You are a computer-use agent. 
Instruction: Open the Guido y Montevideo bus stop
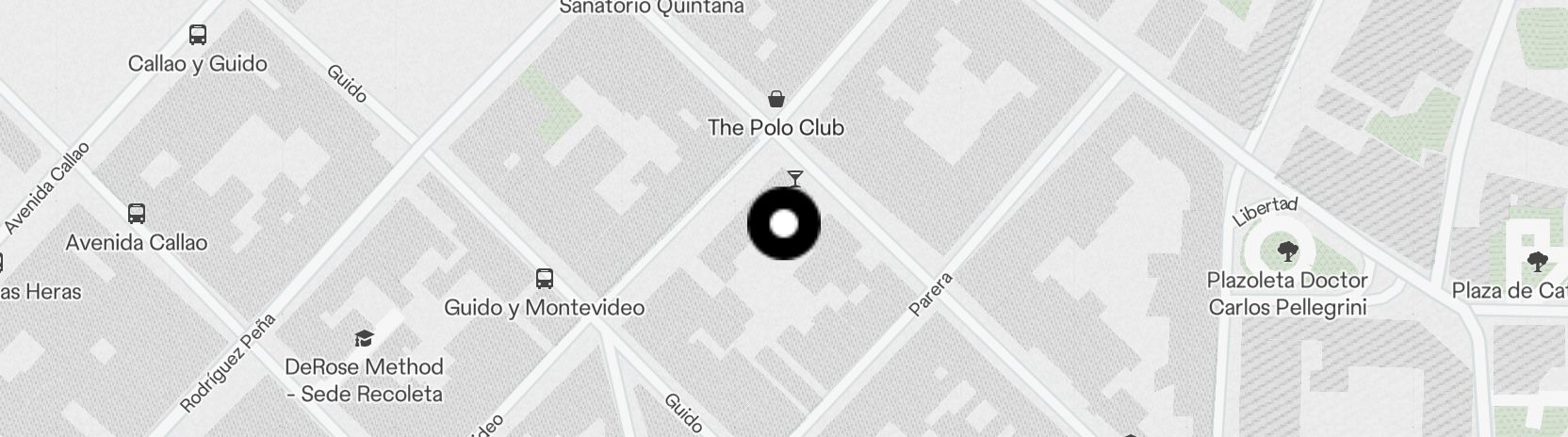coord(545,279)
